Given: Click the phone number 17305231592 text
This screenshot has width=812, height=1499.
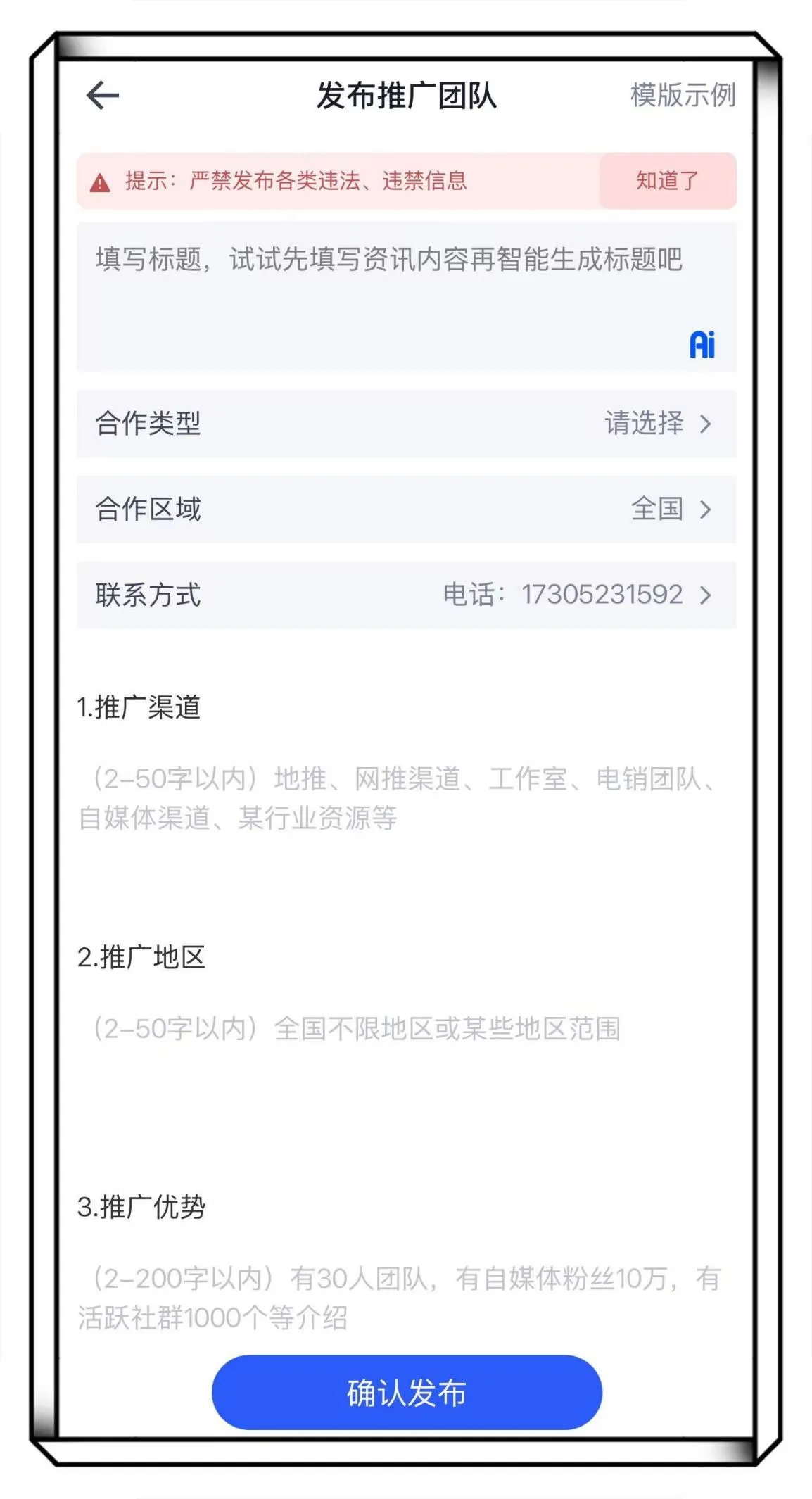Looking at the screenshot, I should coord(602,595).
